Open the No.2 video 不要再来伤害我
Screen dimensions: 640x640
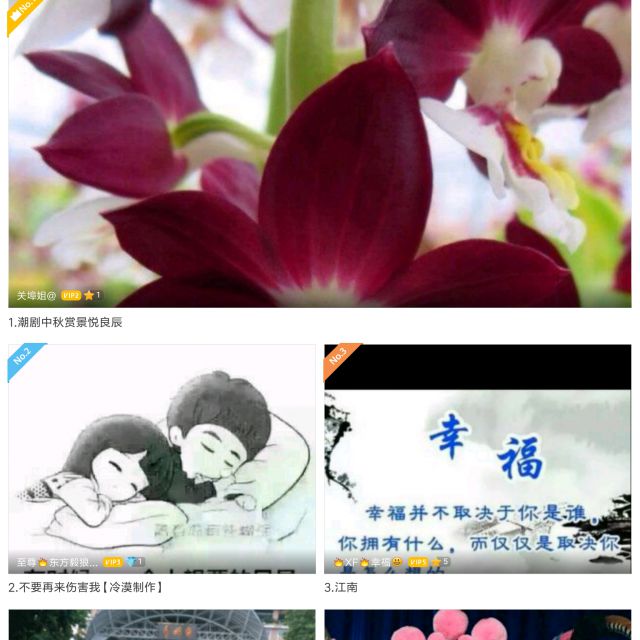[162, 459]
